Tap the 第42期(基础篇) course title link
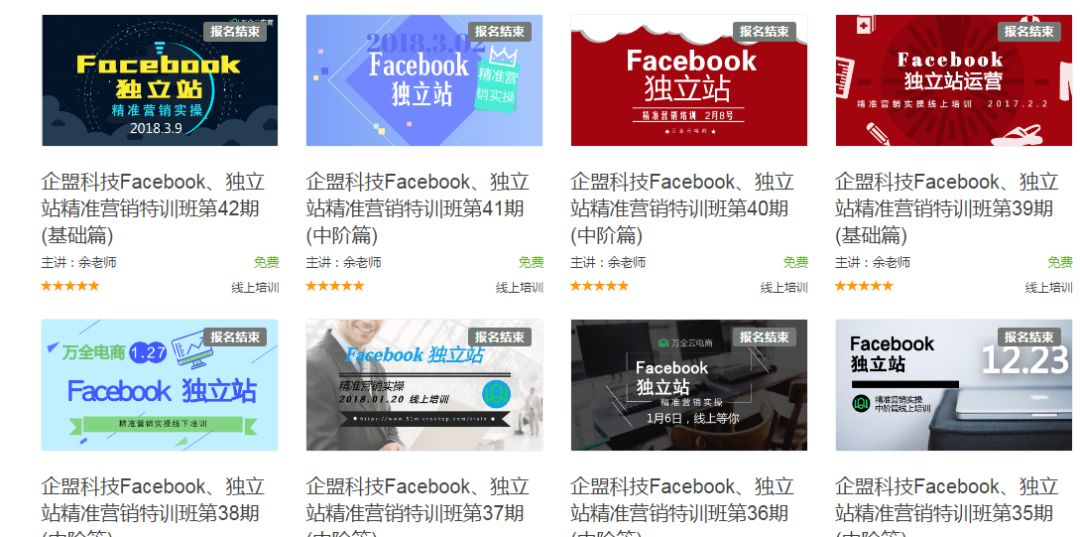 152,208
